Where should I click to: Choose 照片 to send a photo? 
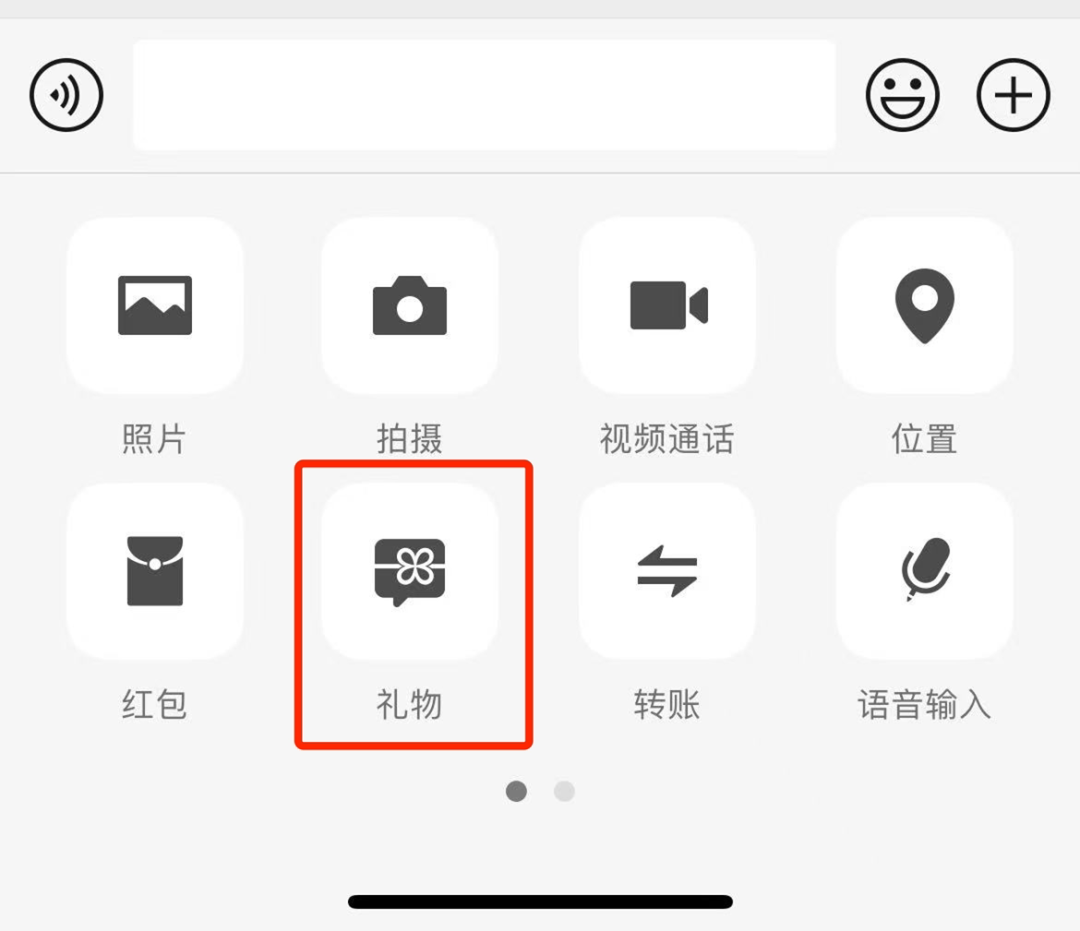click(155, 306)
